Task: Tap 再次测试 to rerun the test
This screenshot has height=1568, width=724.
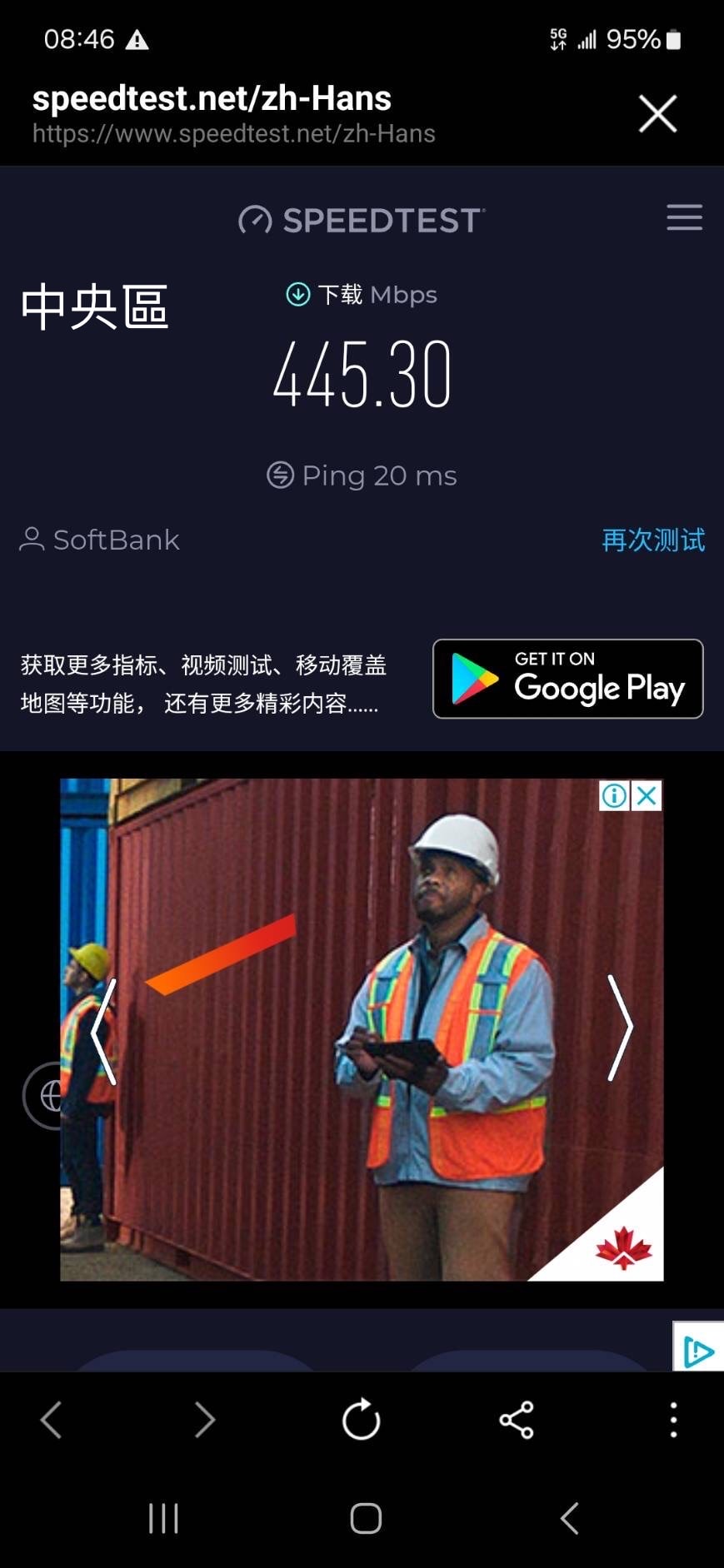Action: click(653, 540)
